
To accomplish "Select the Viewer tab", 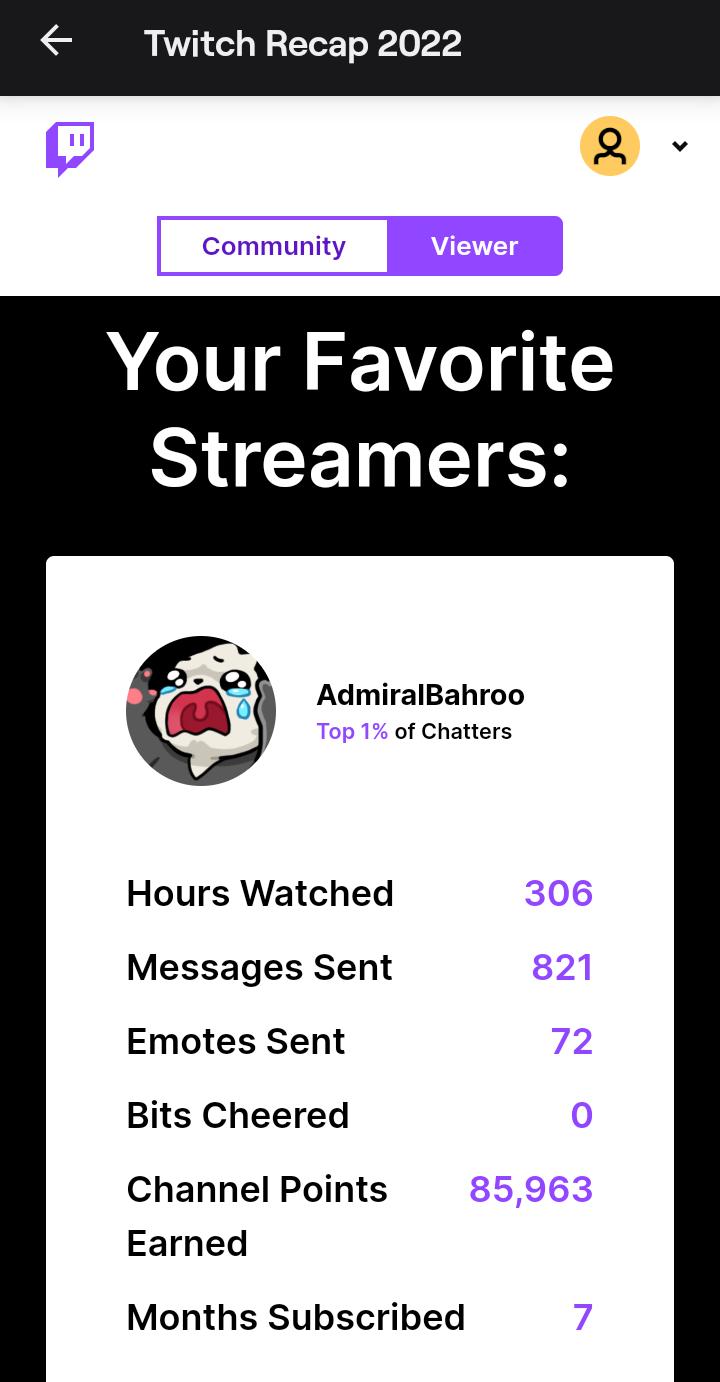I will coord(475,246).
